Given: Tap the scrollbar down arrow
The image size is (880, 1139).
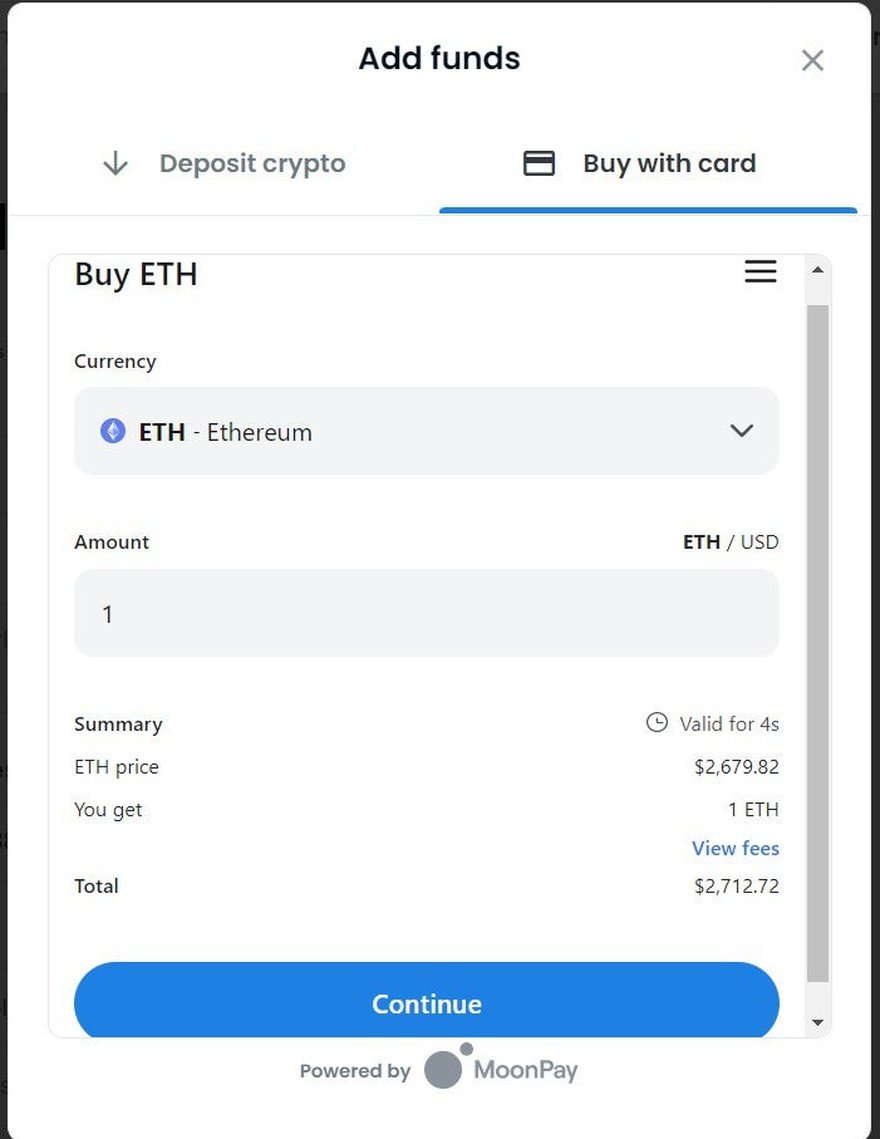Looking at the screenshot, I should tap(817, 1022).
